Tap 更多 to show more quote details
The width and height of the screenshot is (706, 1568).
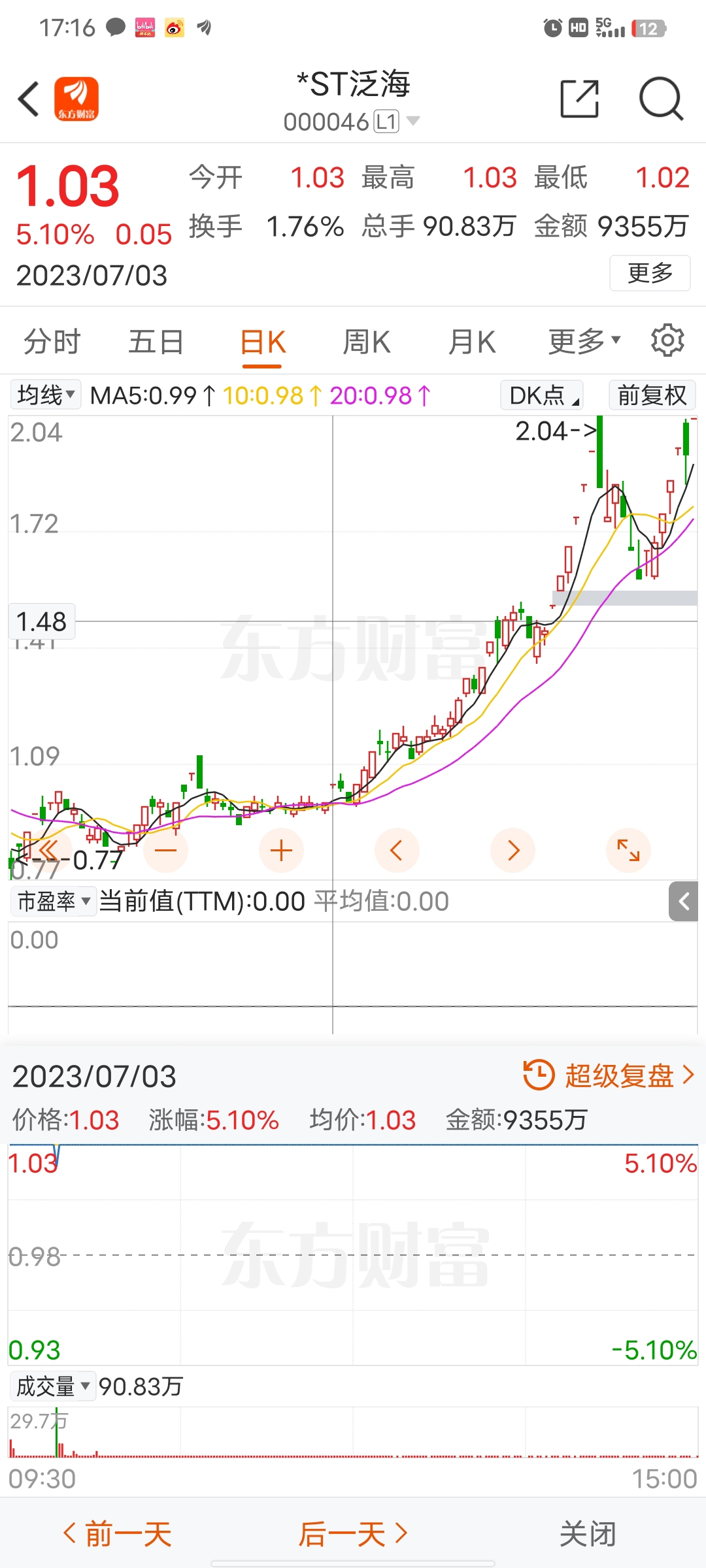tap(650, 274)
